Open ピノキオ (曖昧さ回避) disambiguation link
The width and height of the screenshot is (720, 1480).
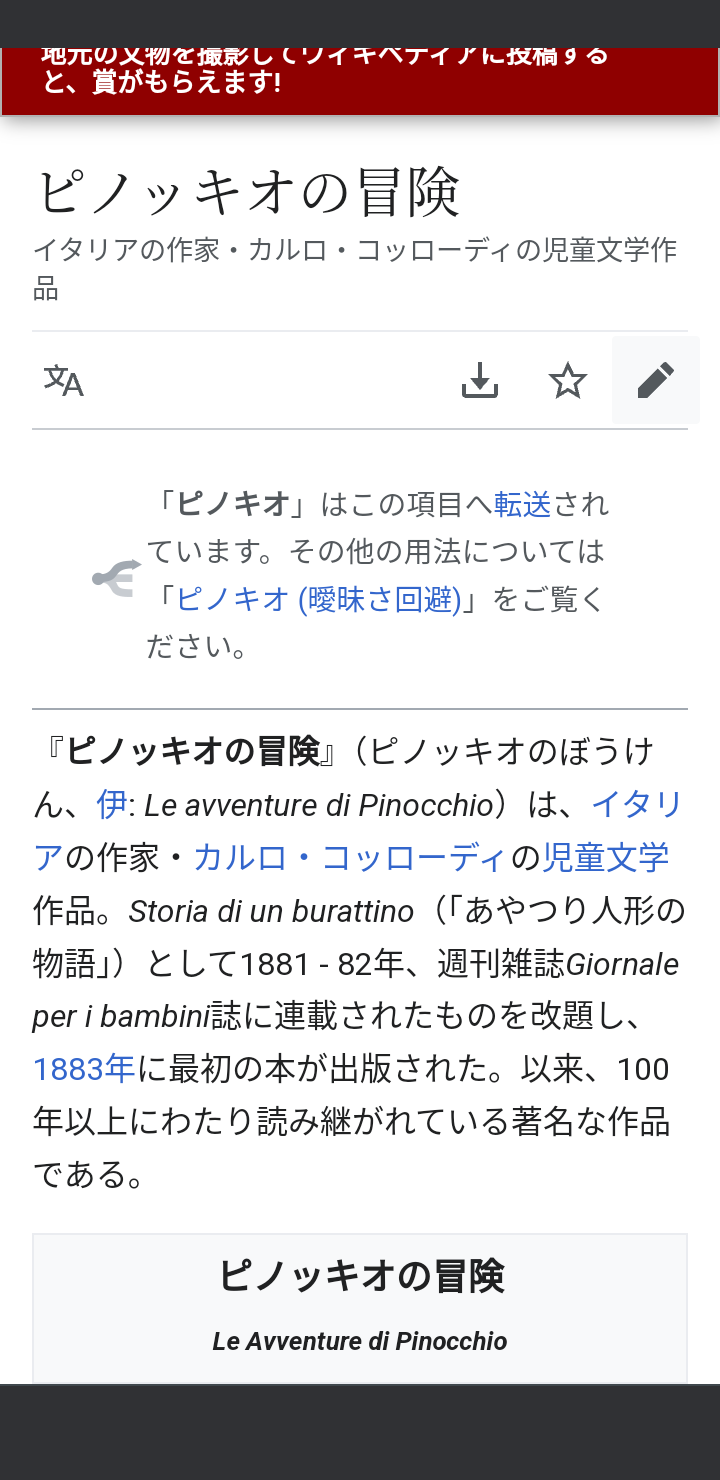point(319,599)
